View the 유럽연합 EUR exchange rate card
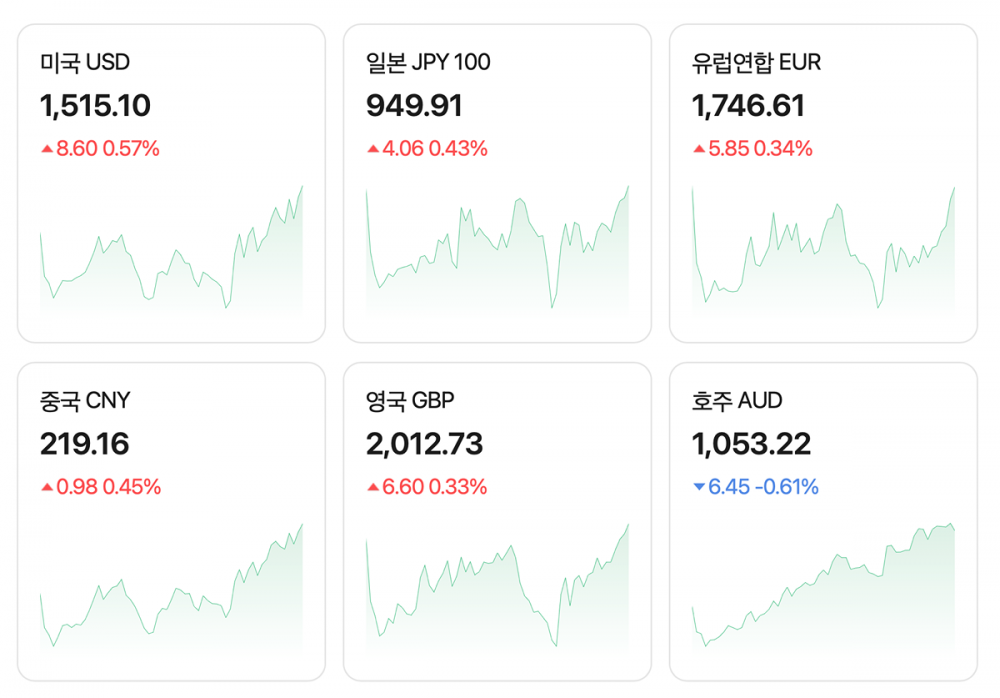Viewport: 1000px width, 698px height. (823, 183)
